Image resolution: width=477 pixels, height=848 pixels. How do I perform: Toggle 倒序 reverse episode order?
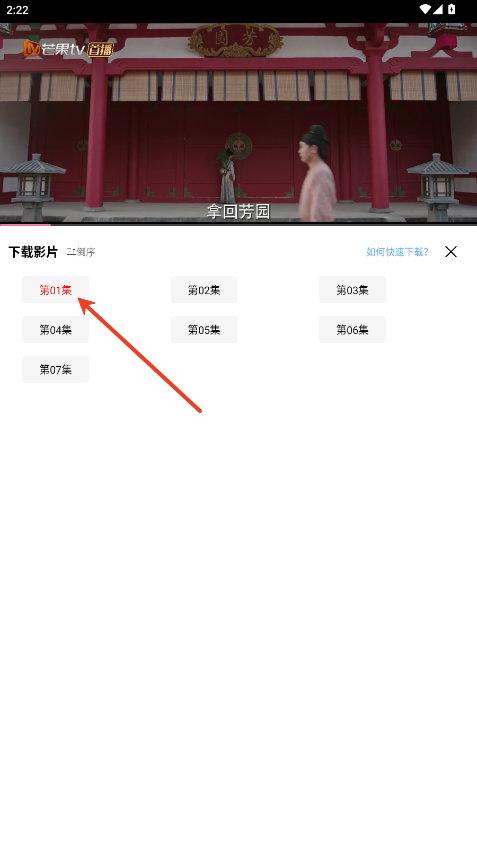[81, 252]
